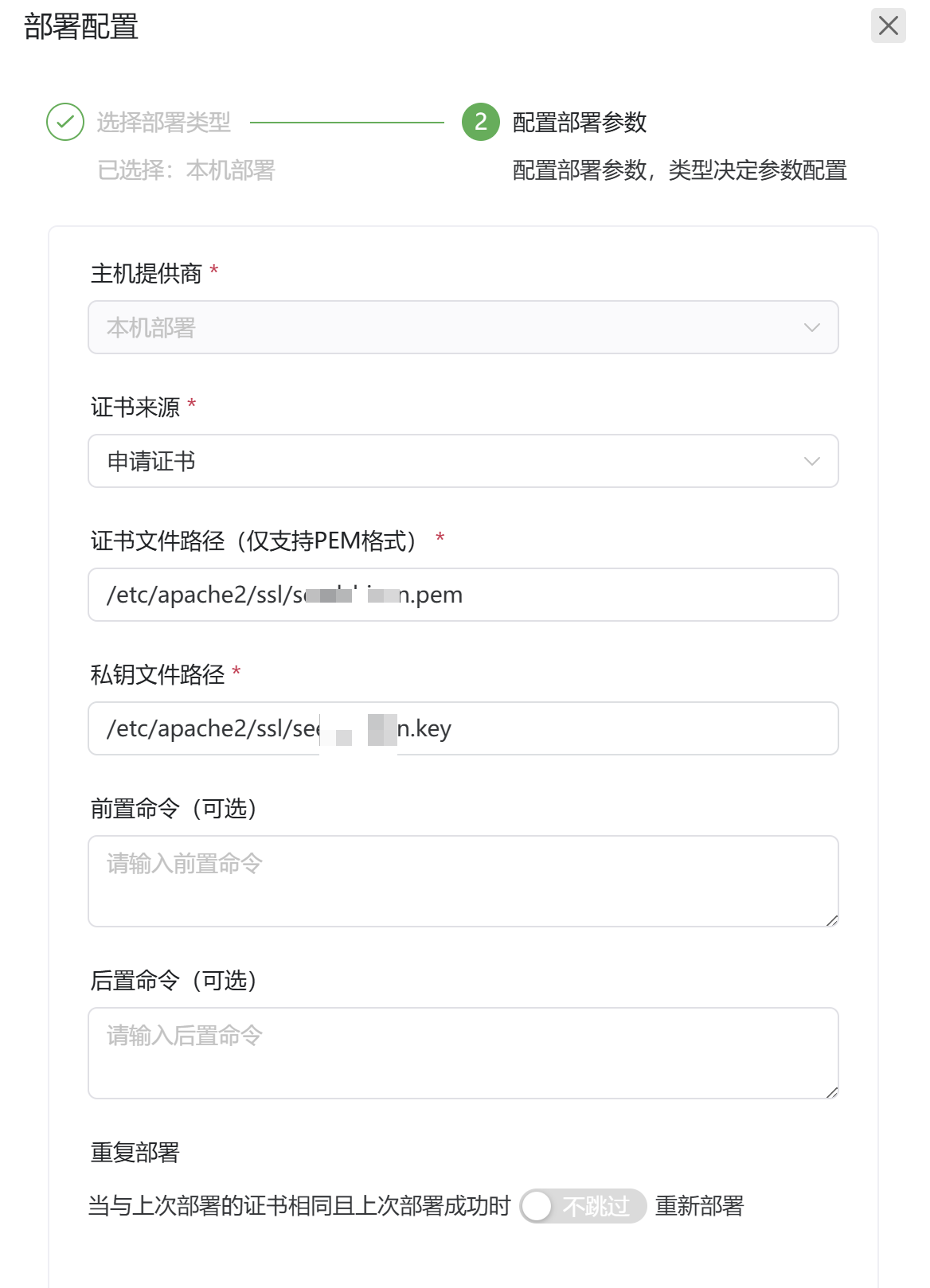Screen dimensions: 930x1288
Task: Toggle the 不跳过 重复部署 switch
Action: [582, 1206]
